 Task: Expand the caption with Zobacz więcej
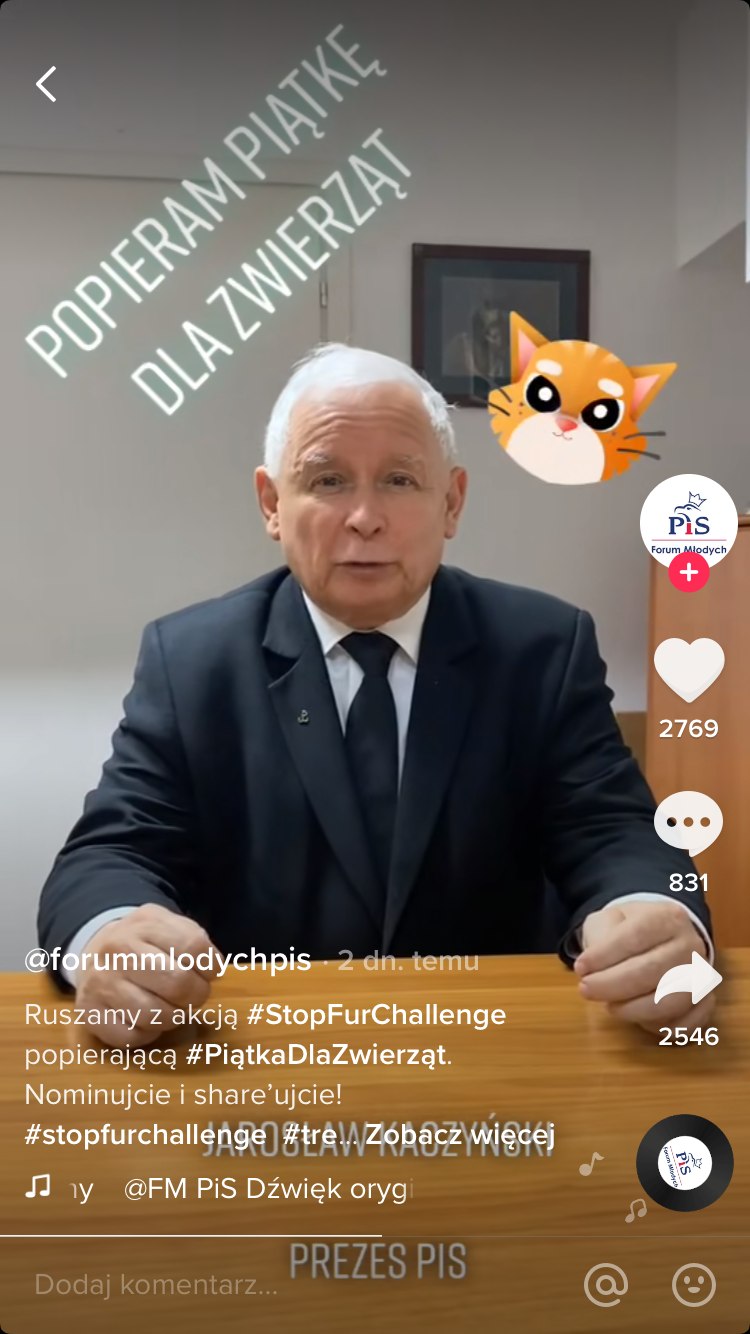(x=460, y=1135)
